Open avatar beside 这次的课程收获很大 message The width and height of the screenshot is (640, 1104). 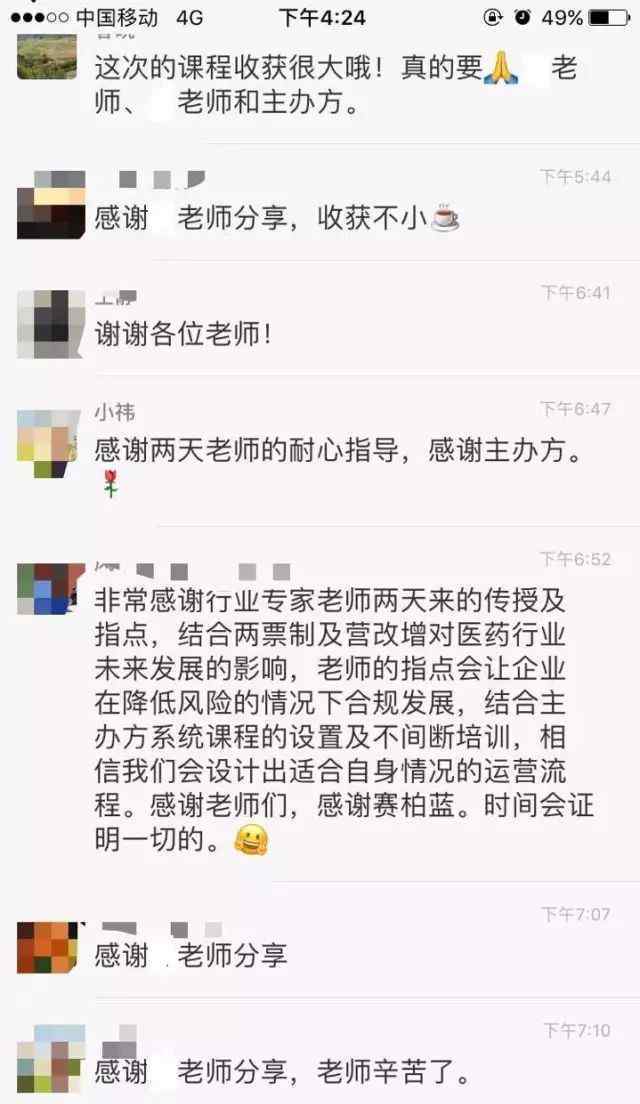click(x=47, y=56)
